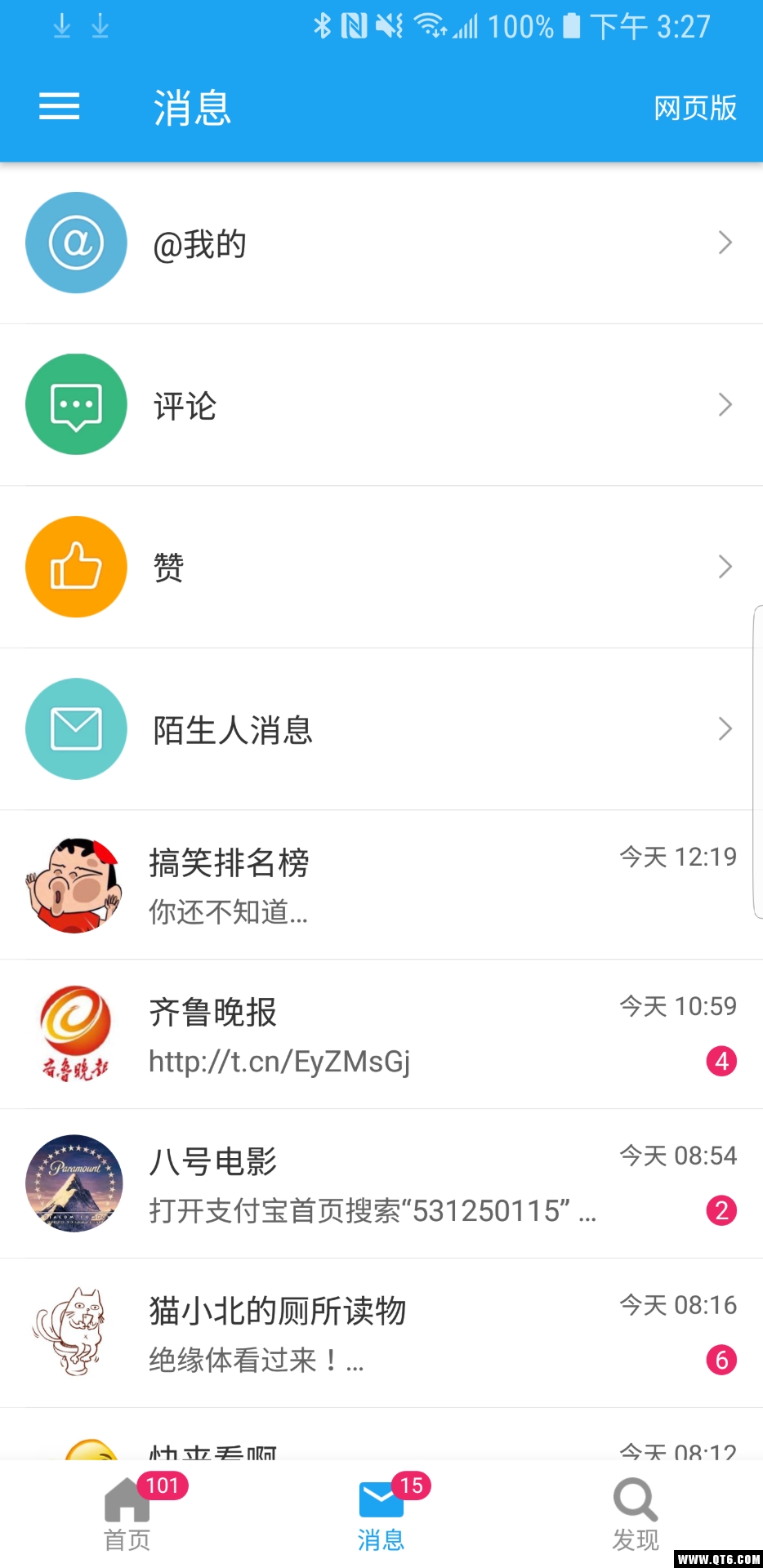This screenshot has height=1568, width=763.
Task: Expand the 陌生人消息 chevron arrow
Action: [x=725, y=728]
